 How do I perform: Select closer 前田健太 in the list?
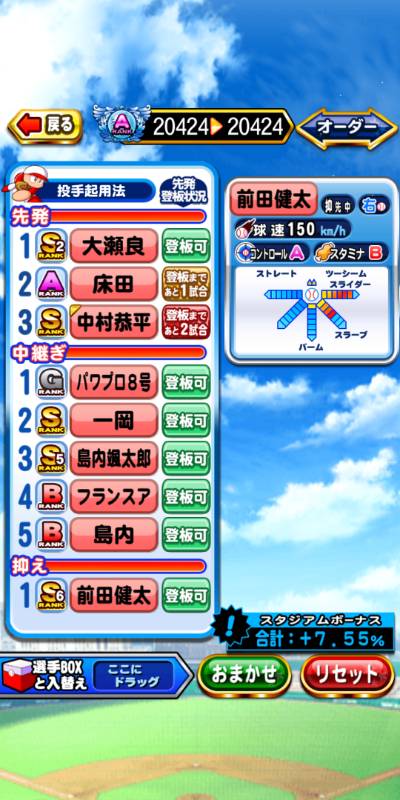point(114,595)
